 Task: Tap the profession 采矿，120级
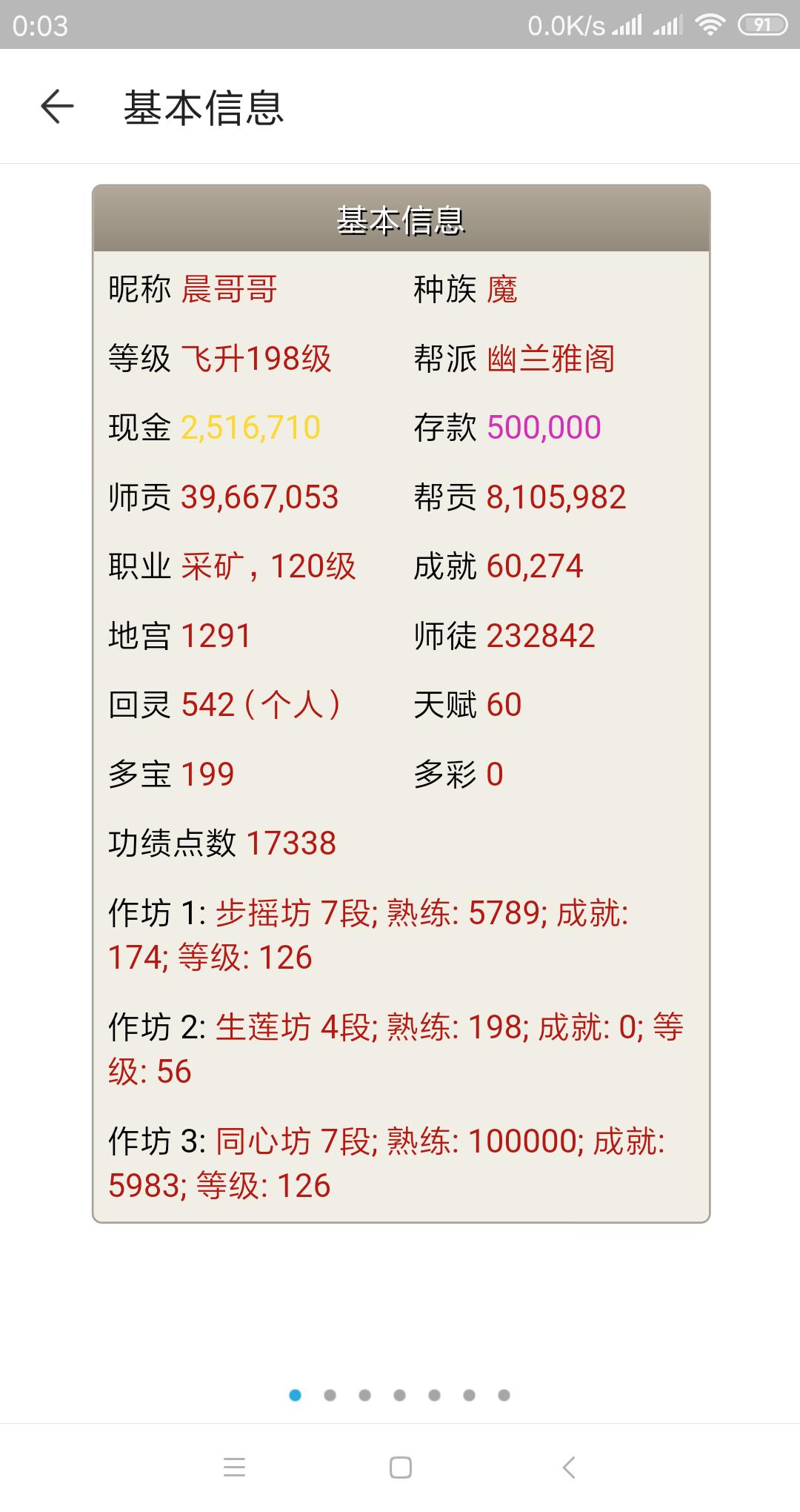point(269,566)
